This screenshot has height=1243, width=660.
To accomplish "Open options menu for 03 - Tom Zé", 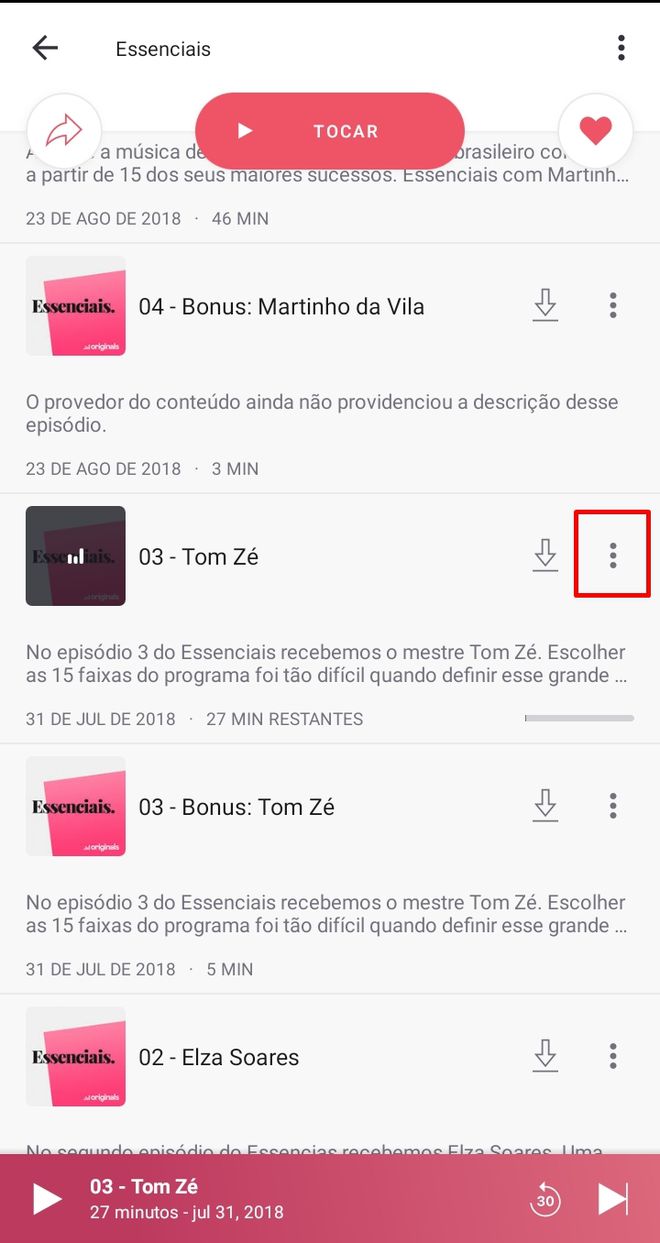I will (613, 555).
